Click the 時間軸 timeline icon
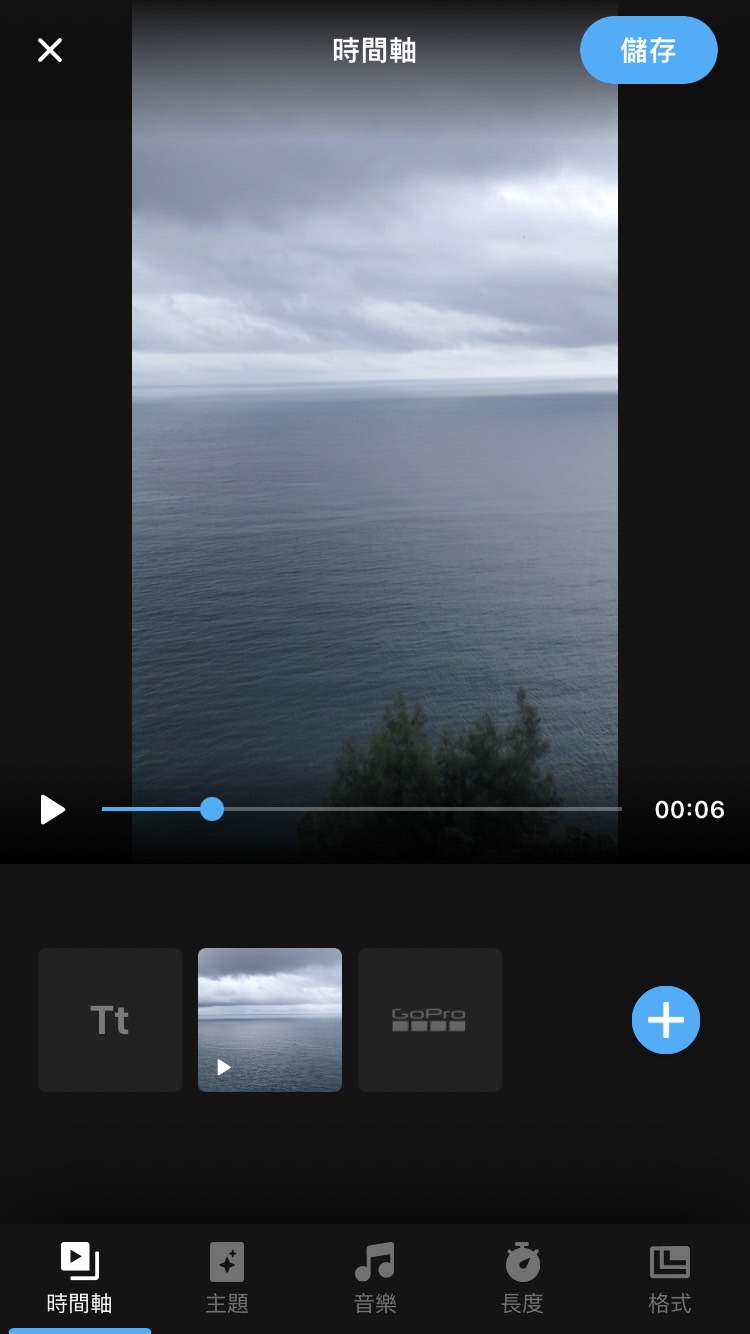The image size is (750, 1334). click(x=79, y=1261)
